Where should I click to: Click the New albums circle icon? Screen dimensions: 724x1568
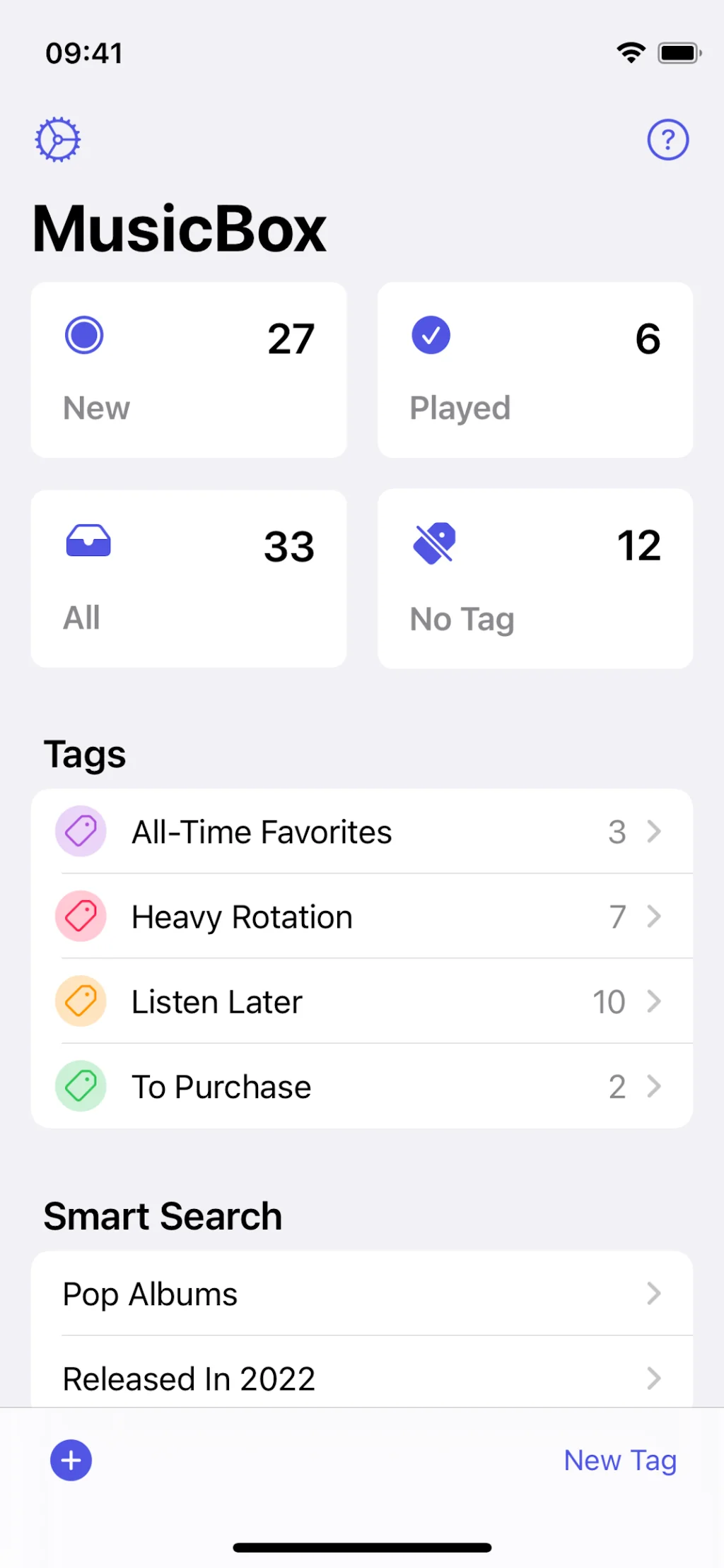click(x=85, y=335)
